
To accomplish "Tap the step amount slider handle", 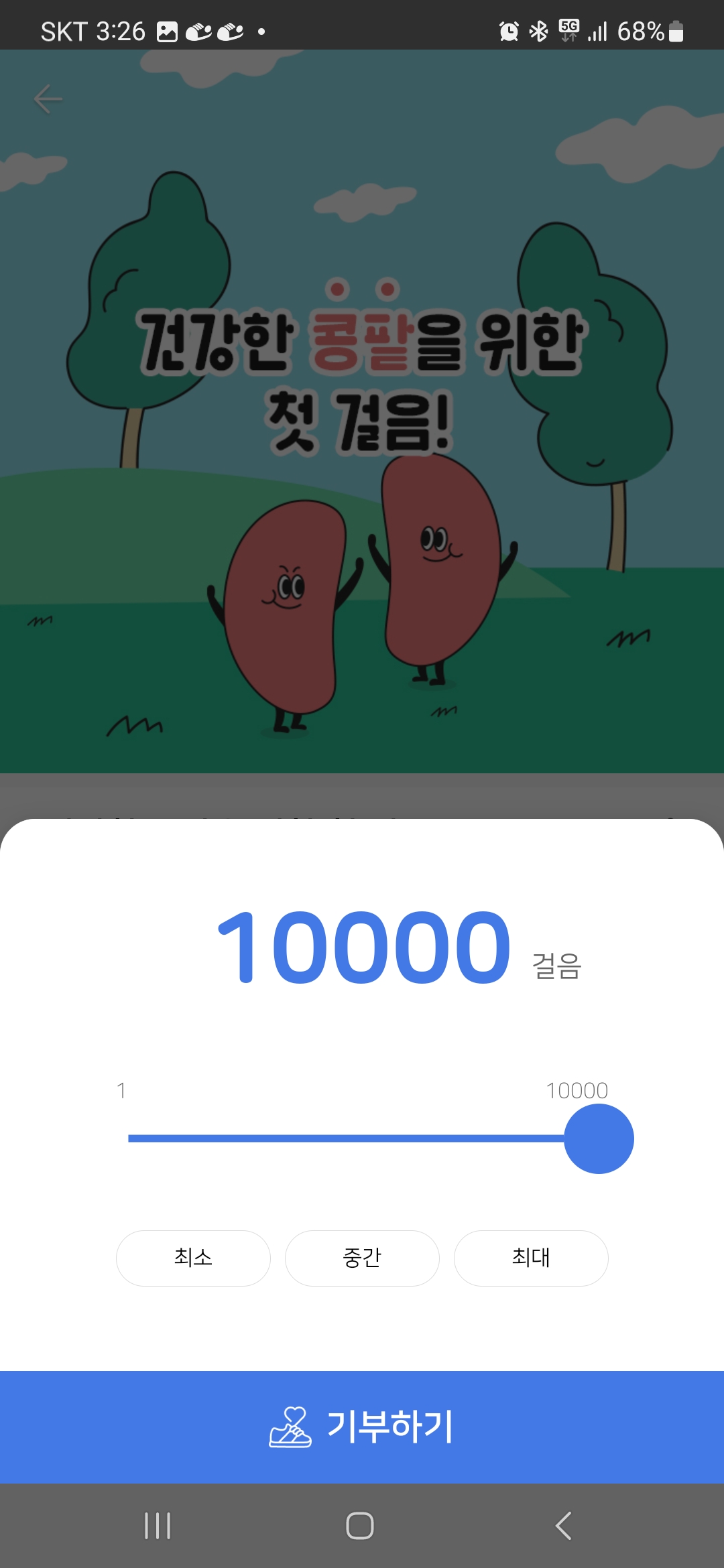I will point(599,1138).
